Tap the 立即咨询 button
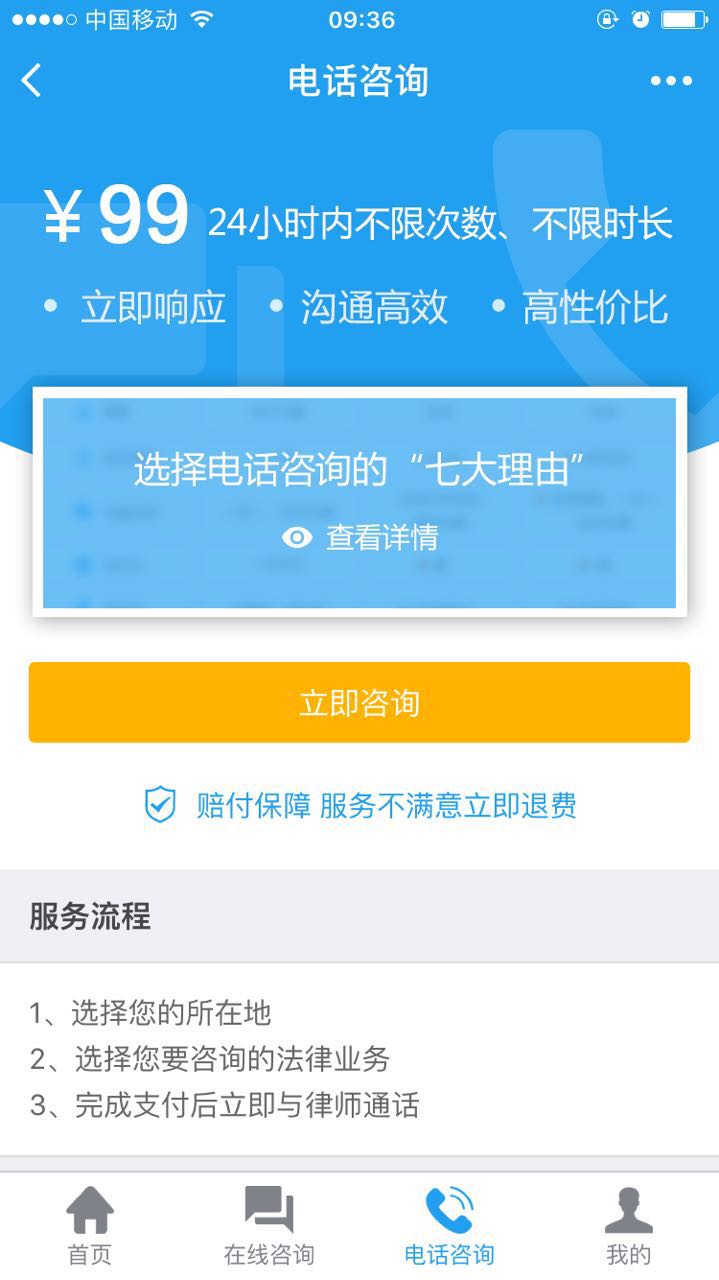 coord(359,702)
